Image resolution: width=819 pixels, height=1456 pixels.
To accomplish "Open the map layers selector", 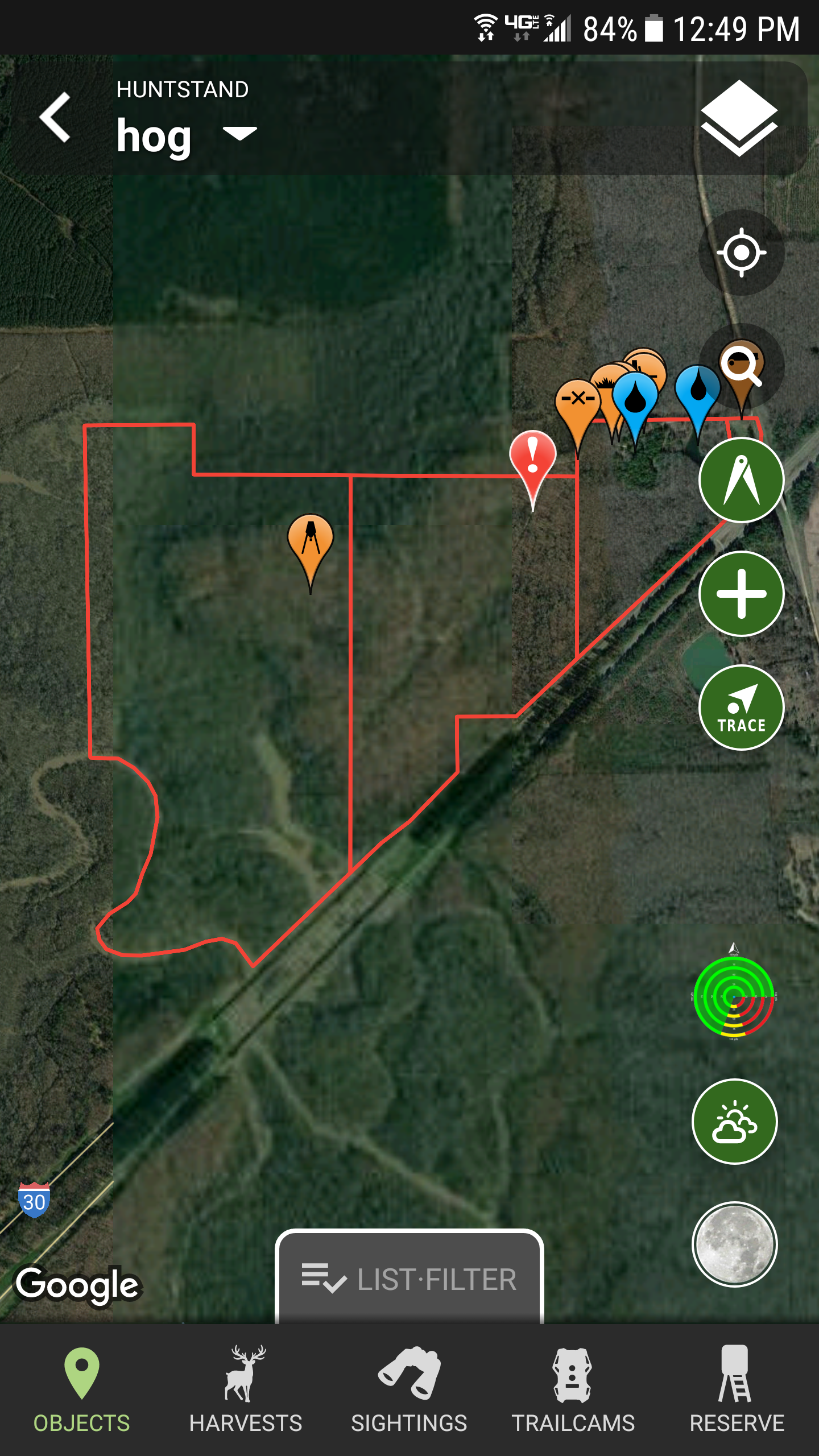I will pos(739,118).
